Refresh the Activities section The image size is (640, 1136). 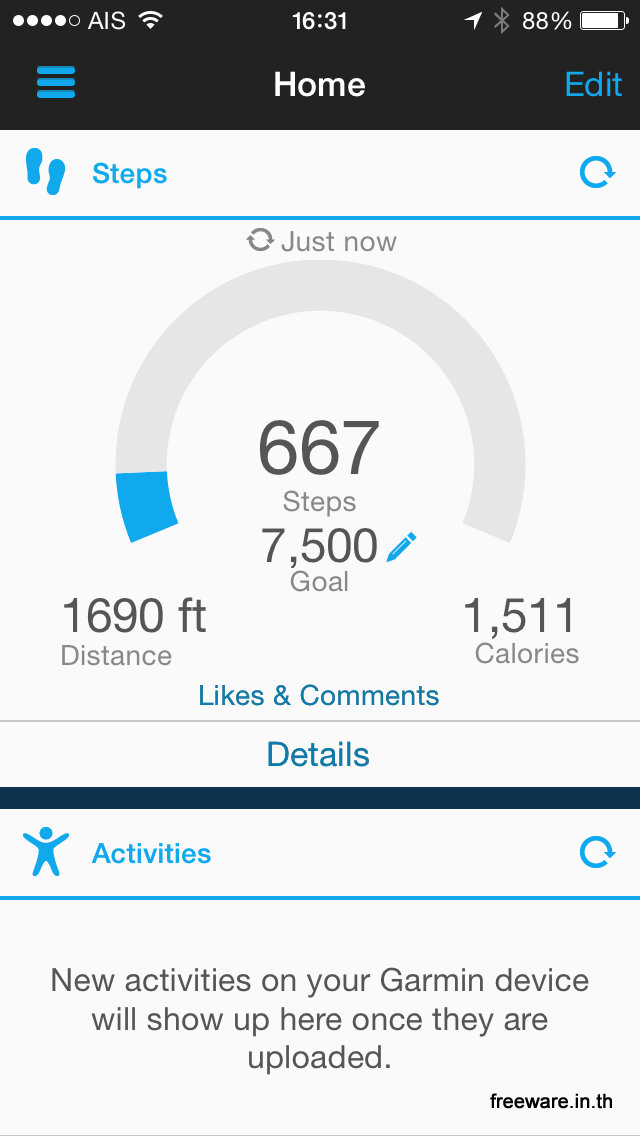click(597, 853)
